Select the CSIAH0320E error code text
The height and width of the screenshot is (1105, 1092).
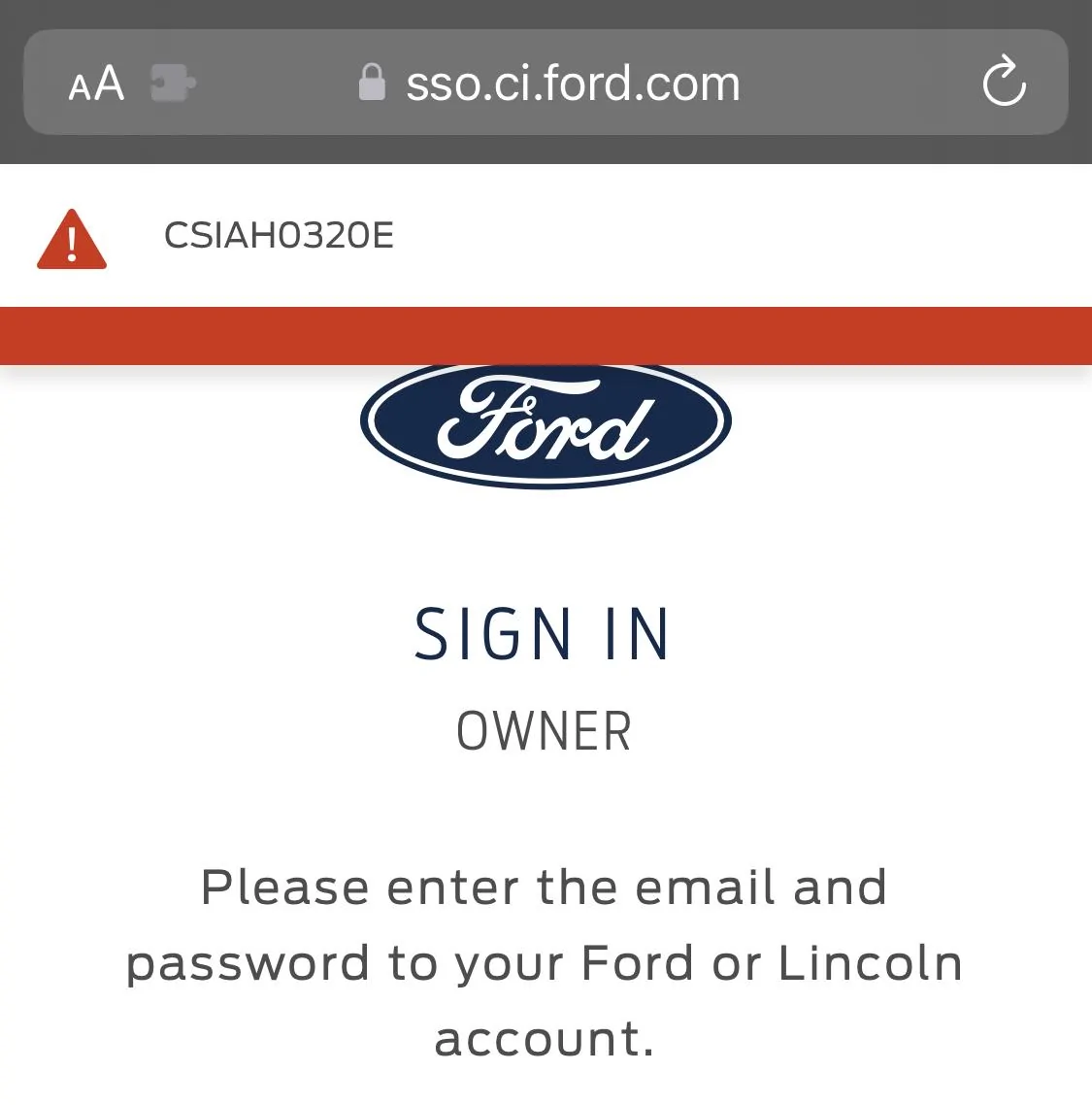[x=279, y=236]
